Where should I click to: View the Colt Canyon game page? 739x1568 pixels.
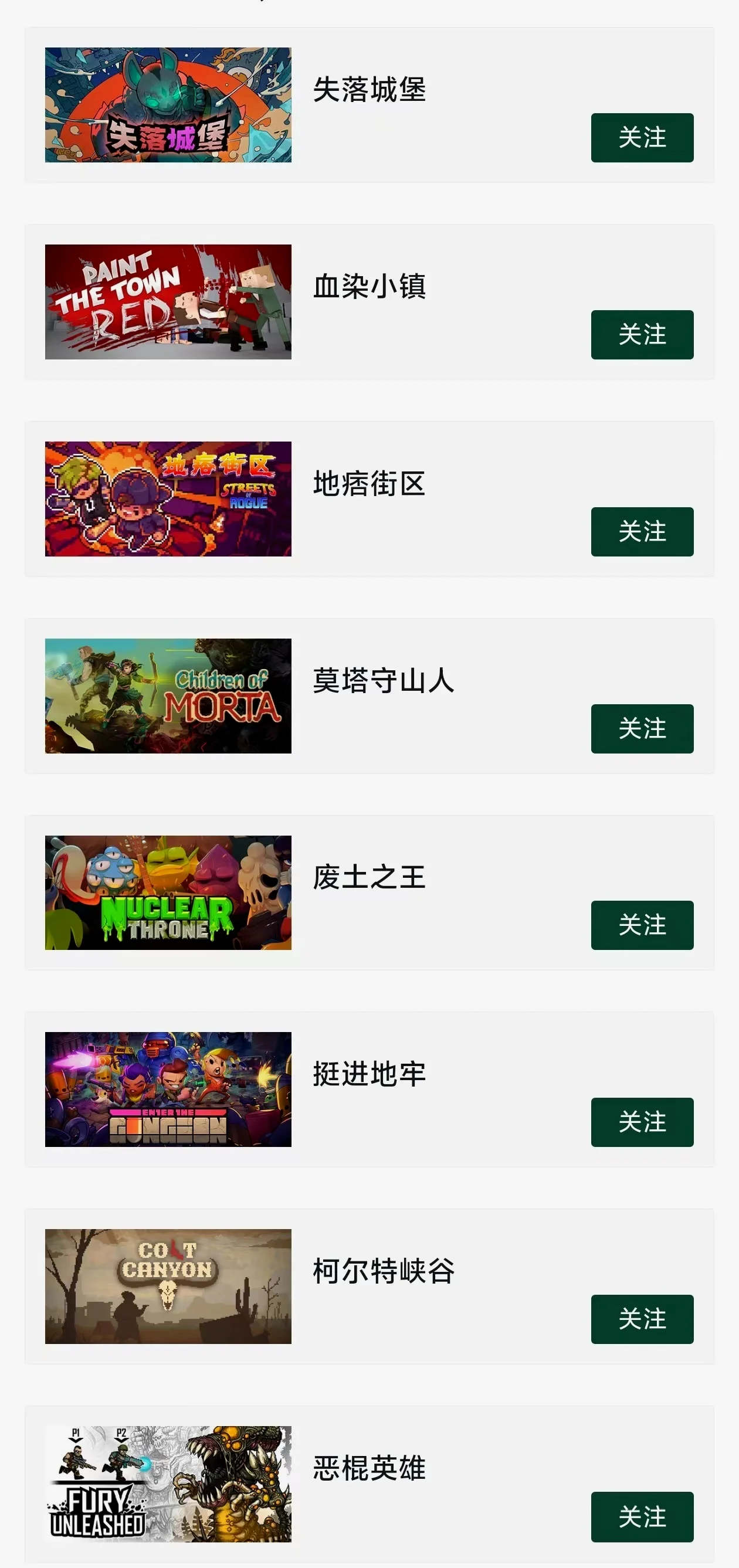(x=168, y=1286)
